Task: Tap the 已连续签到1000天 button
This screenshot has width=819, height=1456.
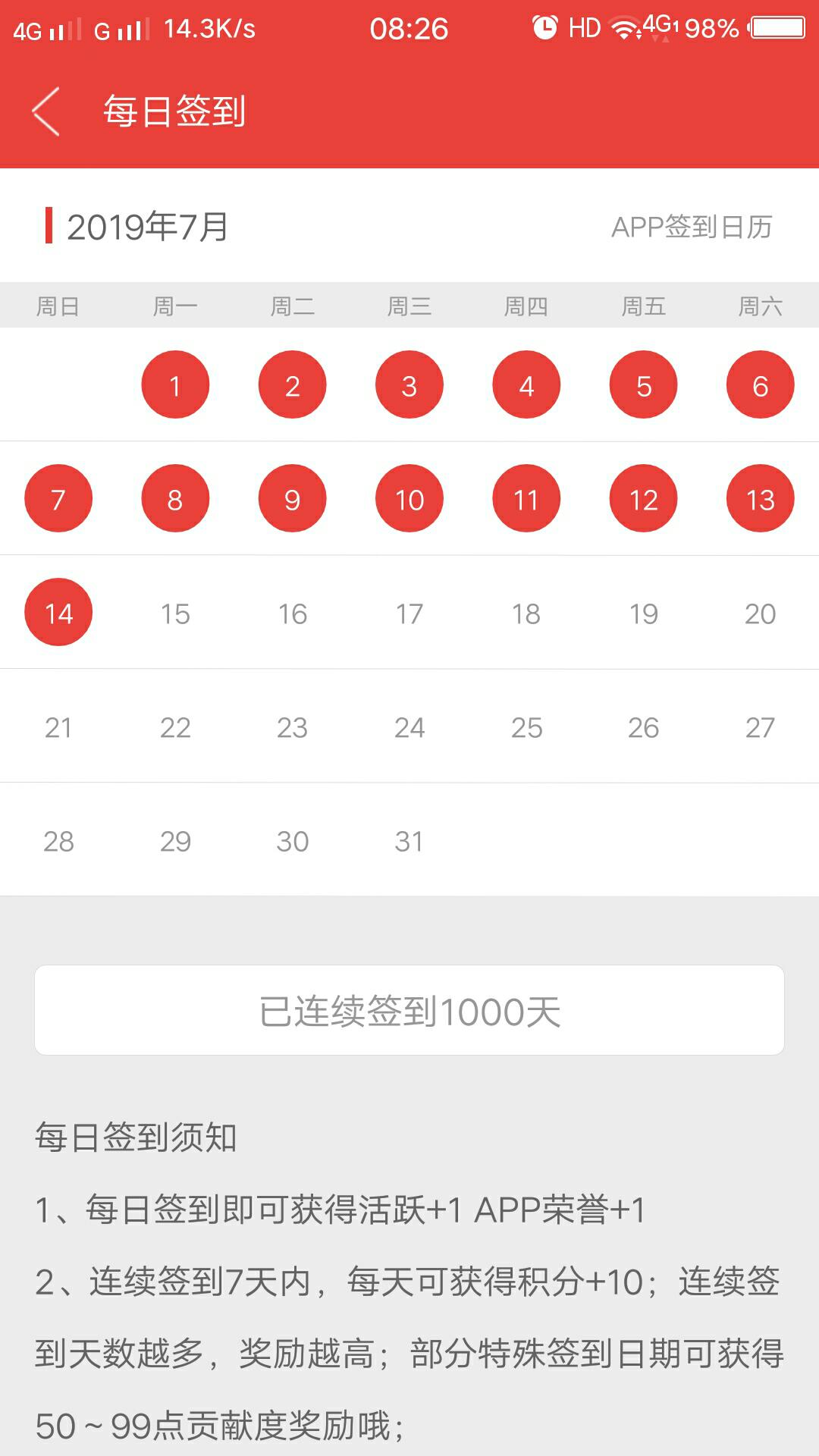Action: 409,1010
